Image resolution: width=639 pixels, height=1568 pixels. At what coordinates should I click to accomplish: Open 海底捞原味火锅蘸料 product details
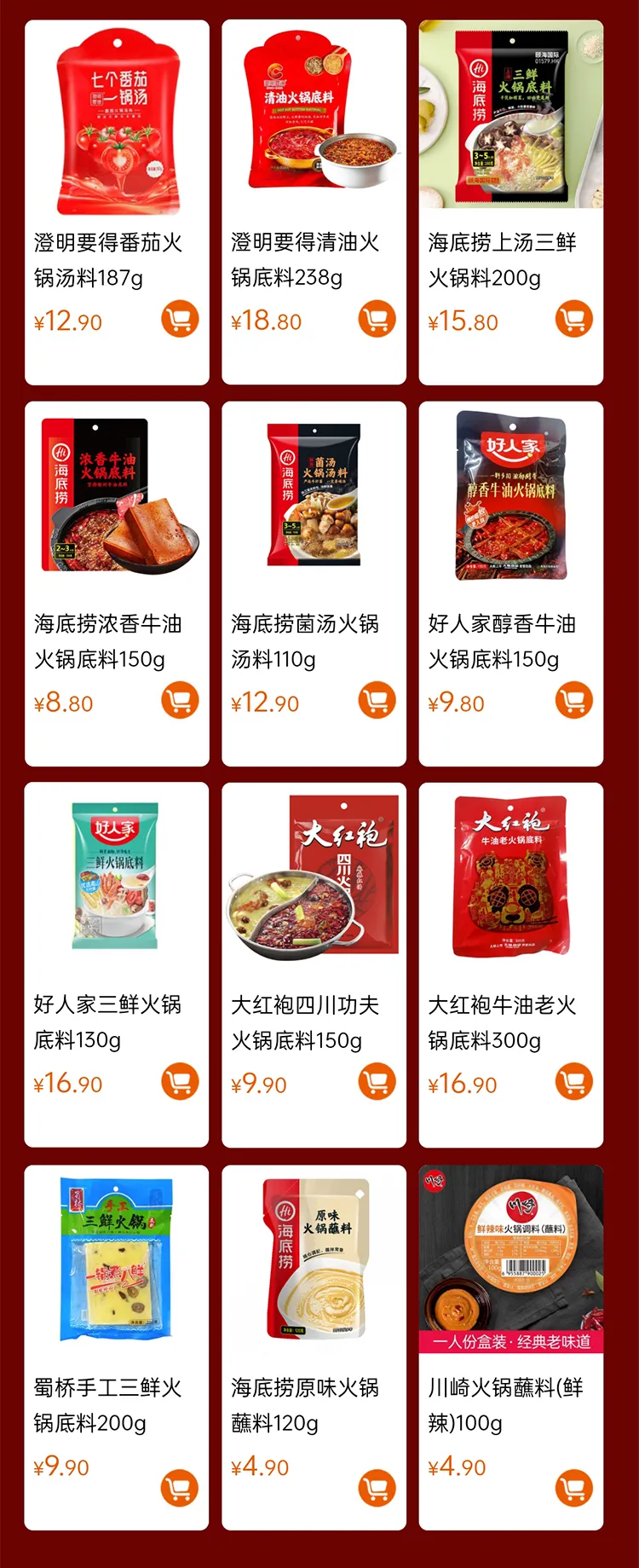pyautogui.click(x=314, y=1262)
